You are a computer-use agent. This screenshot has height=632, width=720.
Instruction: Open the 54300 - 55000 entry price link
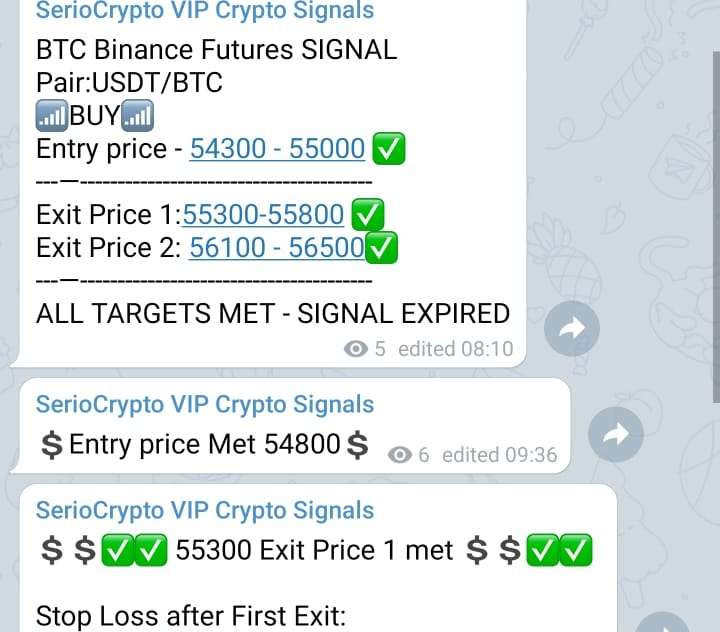pos(277,149)
